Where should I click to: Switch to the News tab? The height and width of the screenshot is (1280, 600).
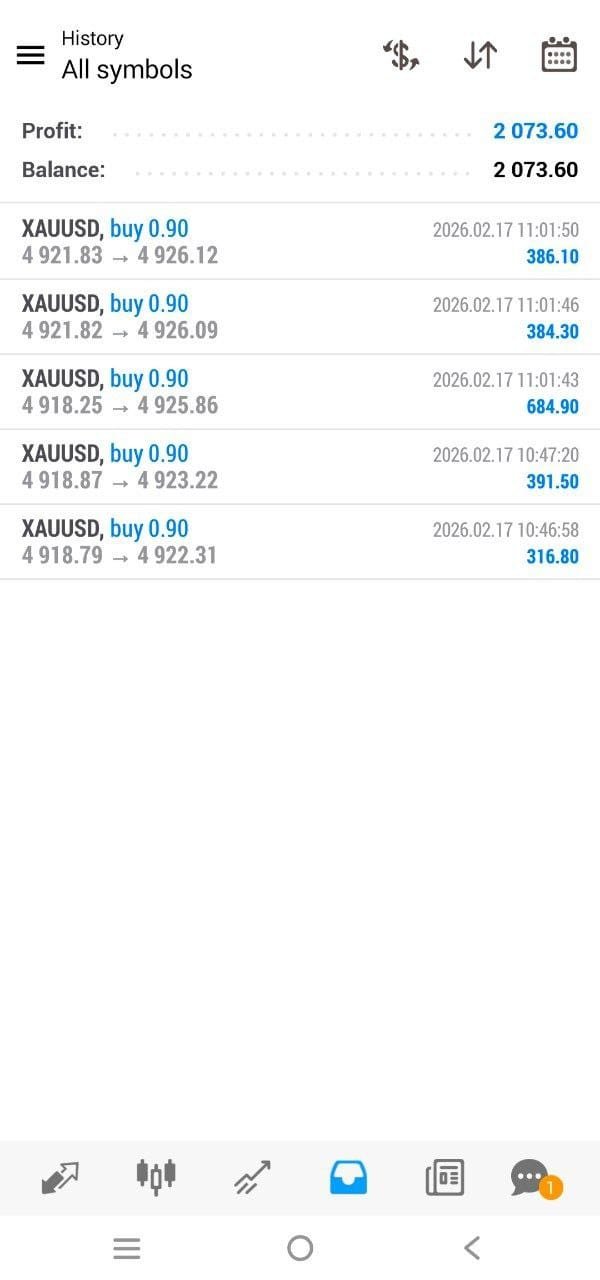coord(444,1177)
